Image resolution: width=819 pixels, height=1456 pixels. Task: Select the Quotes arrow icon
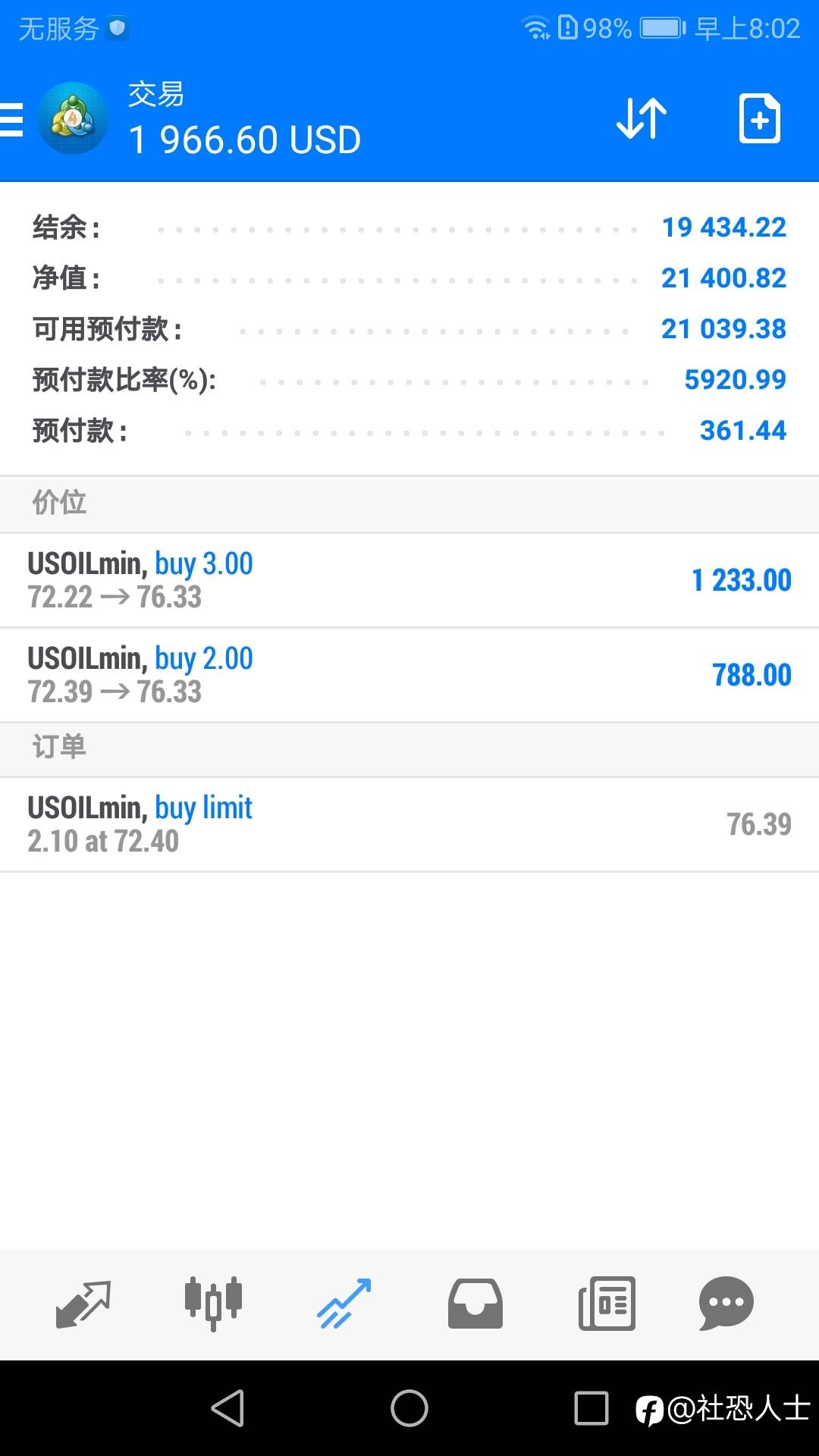pos(85,1303)
